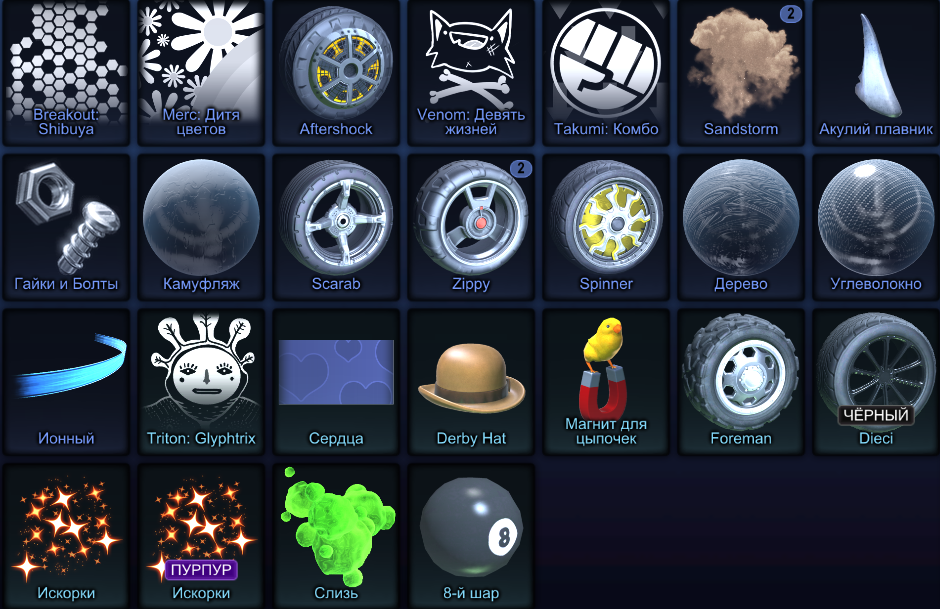Choose the Sandstorm boost item
The height and width of the screenshot is (609, 940).
click(741, 70)
